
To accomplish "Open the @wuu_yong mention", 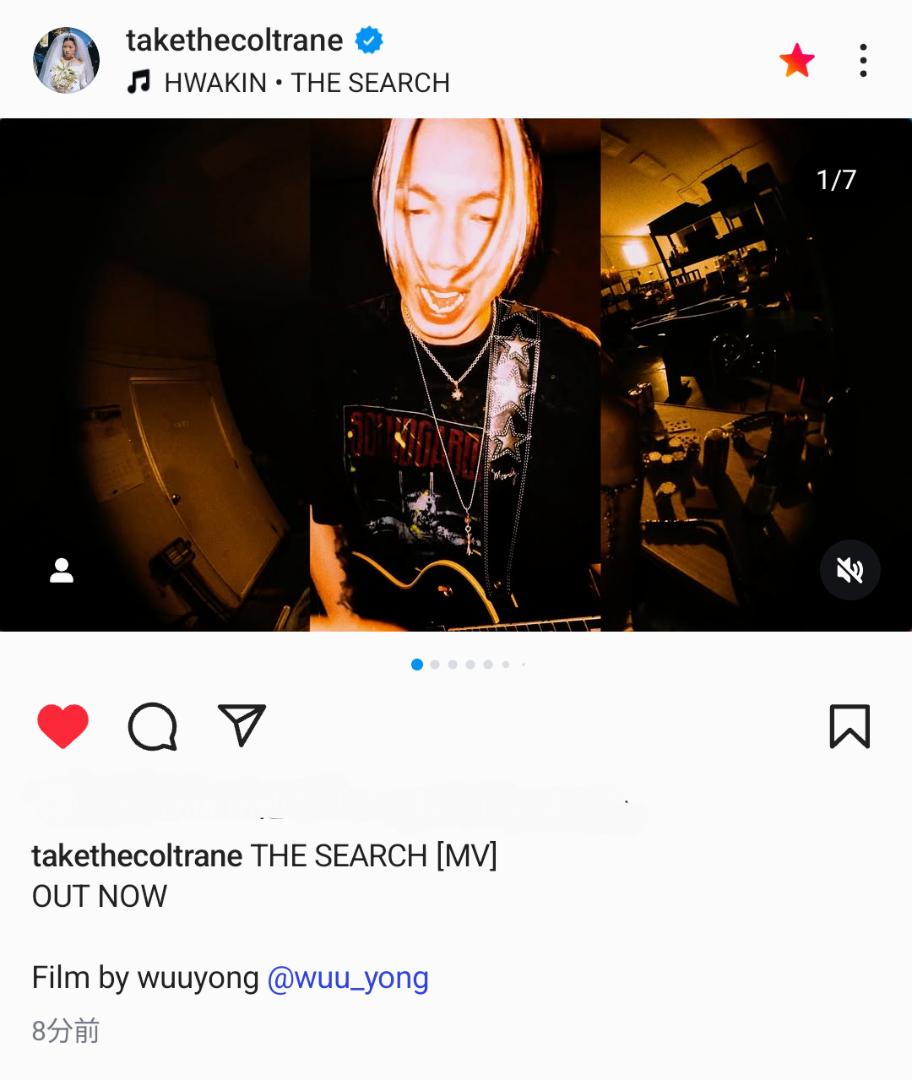I will coord(348,977).
